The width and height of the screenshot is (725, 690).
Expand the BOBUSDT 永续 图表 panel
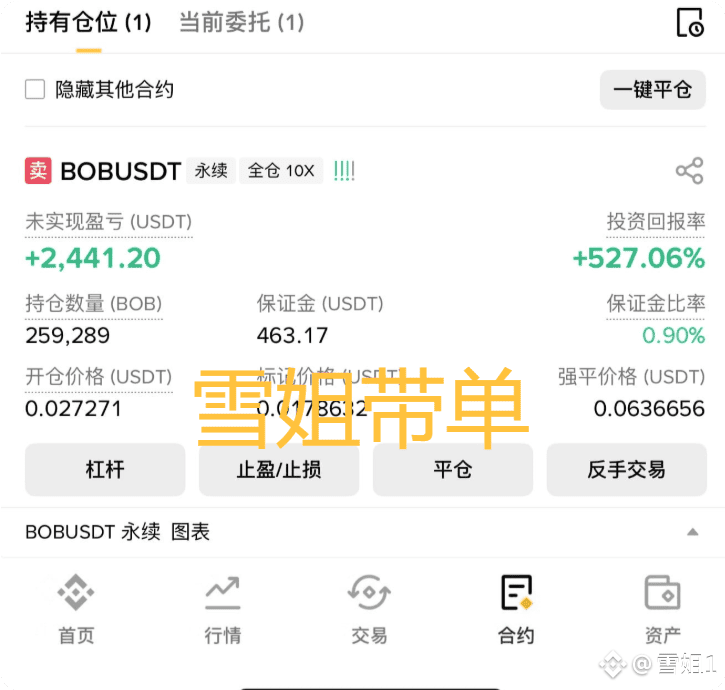[x=692, y=532]
